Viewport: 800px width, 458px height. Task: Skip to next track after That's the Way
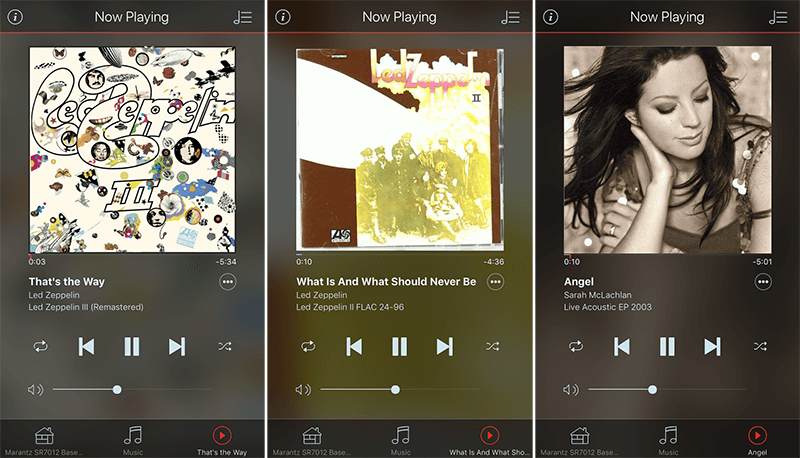[x=177, y=346]
